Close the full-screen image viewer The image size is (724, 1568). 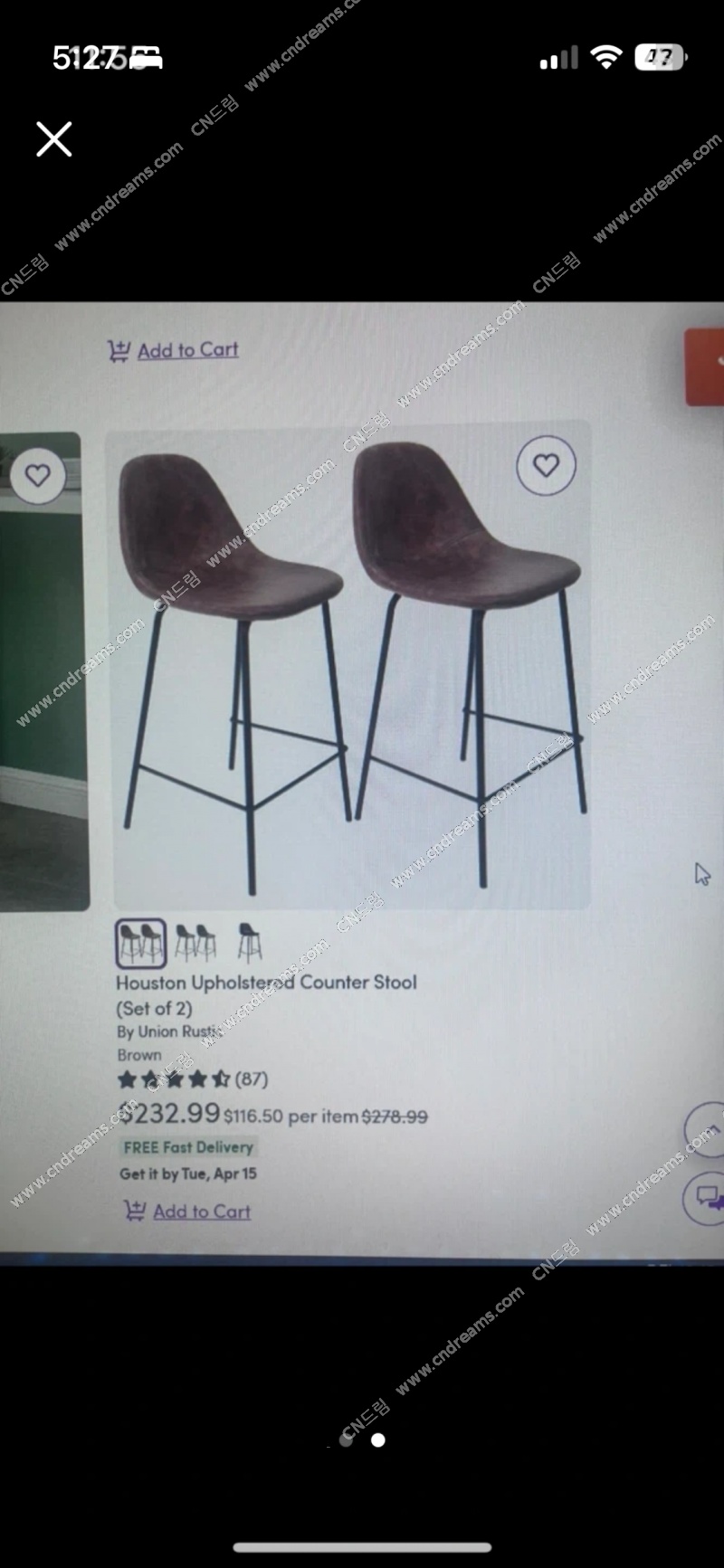click(53, 139)
